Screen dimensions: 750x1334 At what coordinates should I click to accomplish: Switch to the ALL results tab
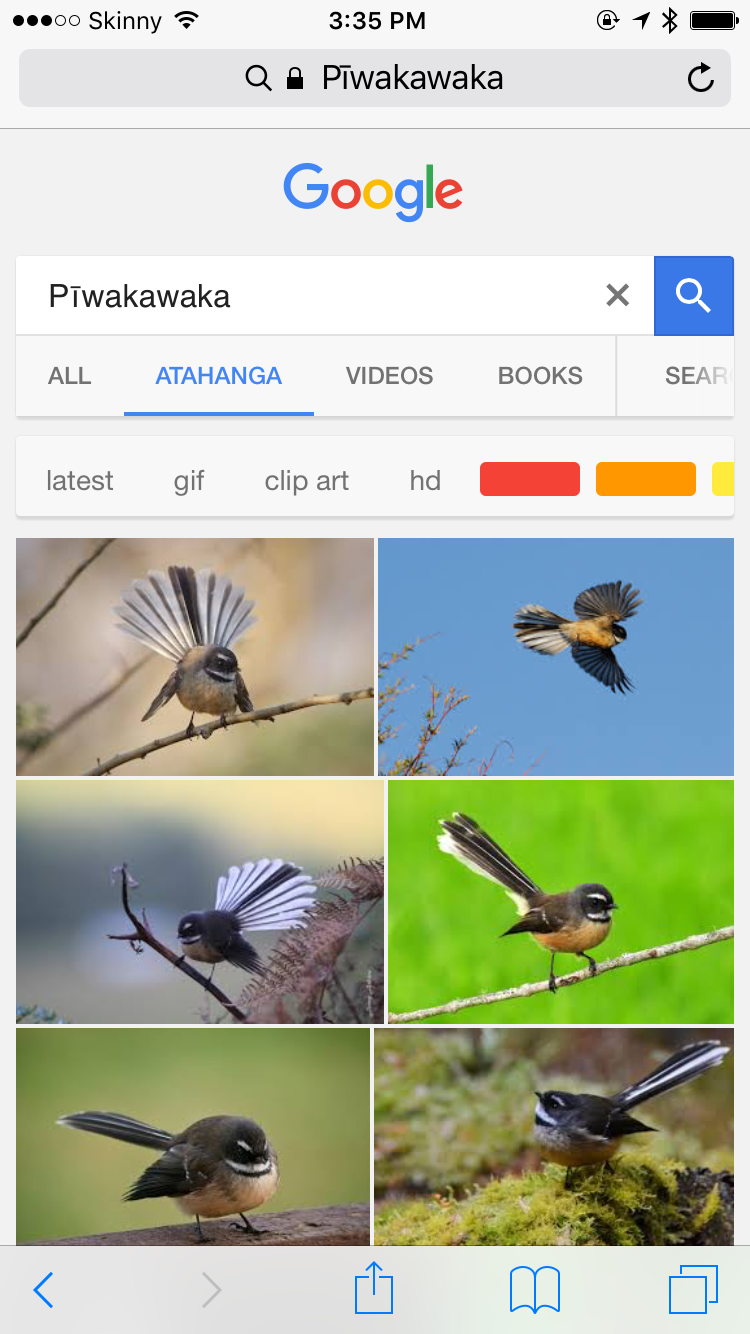69,376
